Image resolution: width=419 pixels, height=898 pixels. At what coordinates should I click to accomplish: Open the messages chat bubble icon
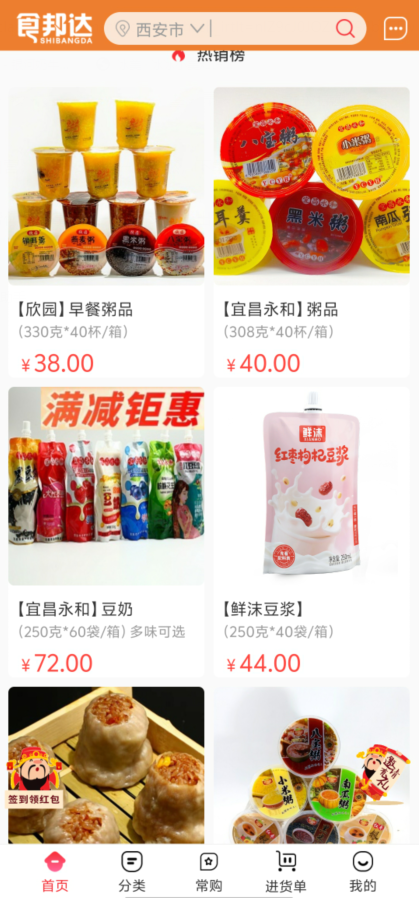pyautogui.click(x=395, y=28)
